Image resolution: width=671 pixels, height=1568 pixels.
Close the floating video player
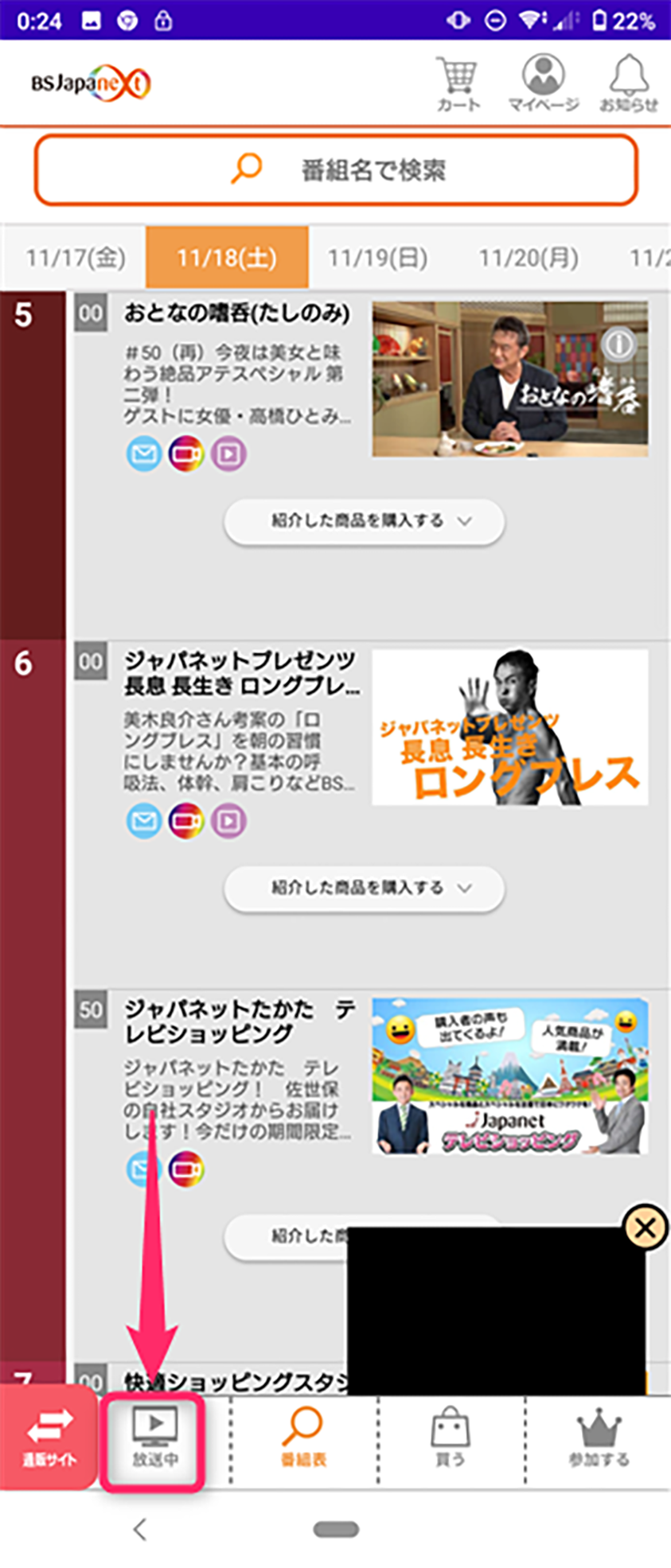click(645, 1228)
